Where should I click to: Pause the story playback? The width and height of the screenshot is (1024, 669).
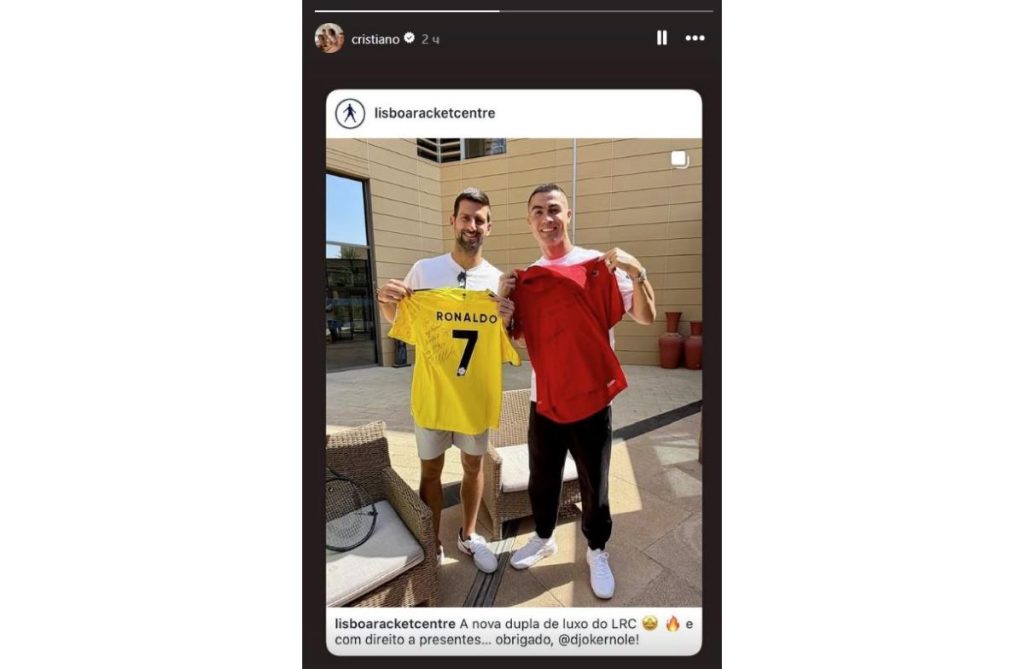click(661, 38)
